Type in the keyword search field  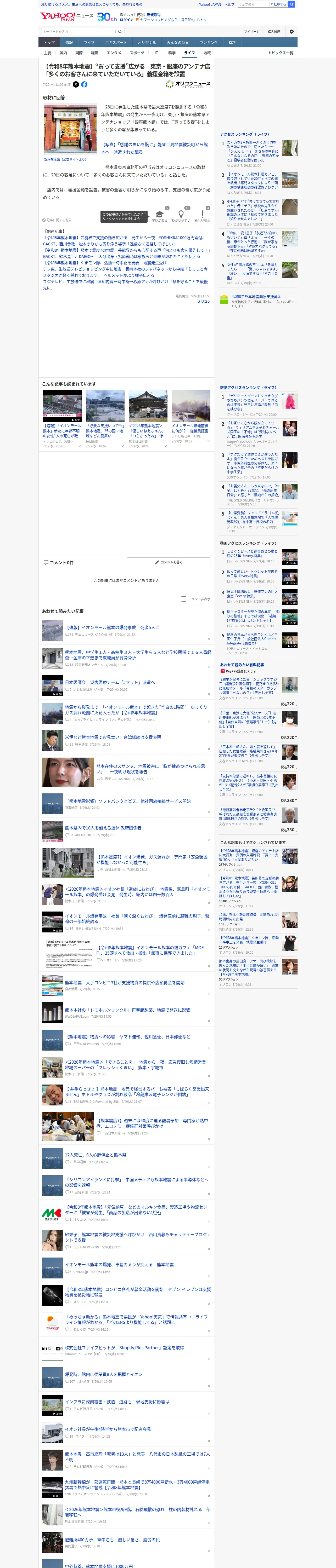[x=79, y=32]
